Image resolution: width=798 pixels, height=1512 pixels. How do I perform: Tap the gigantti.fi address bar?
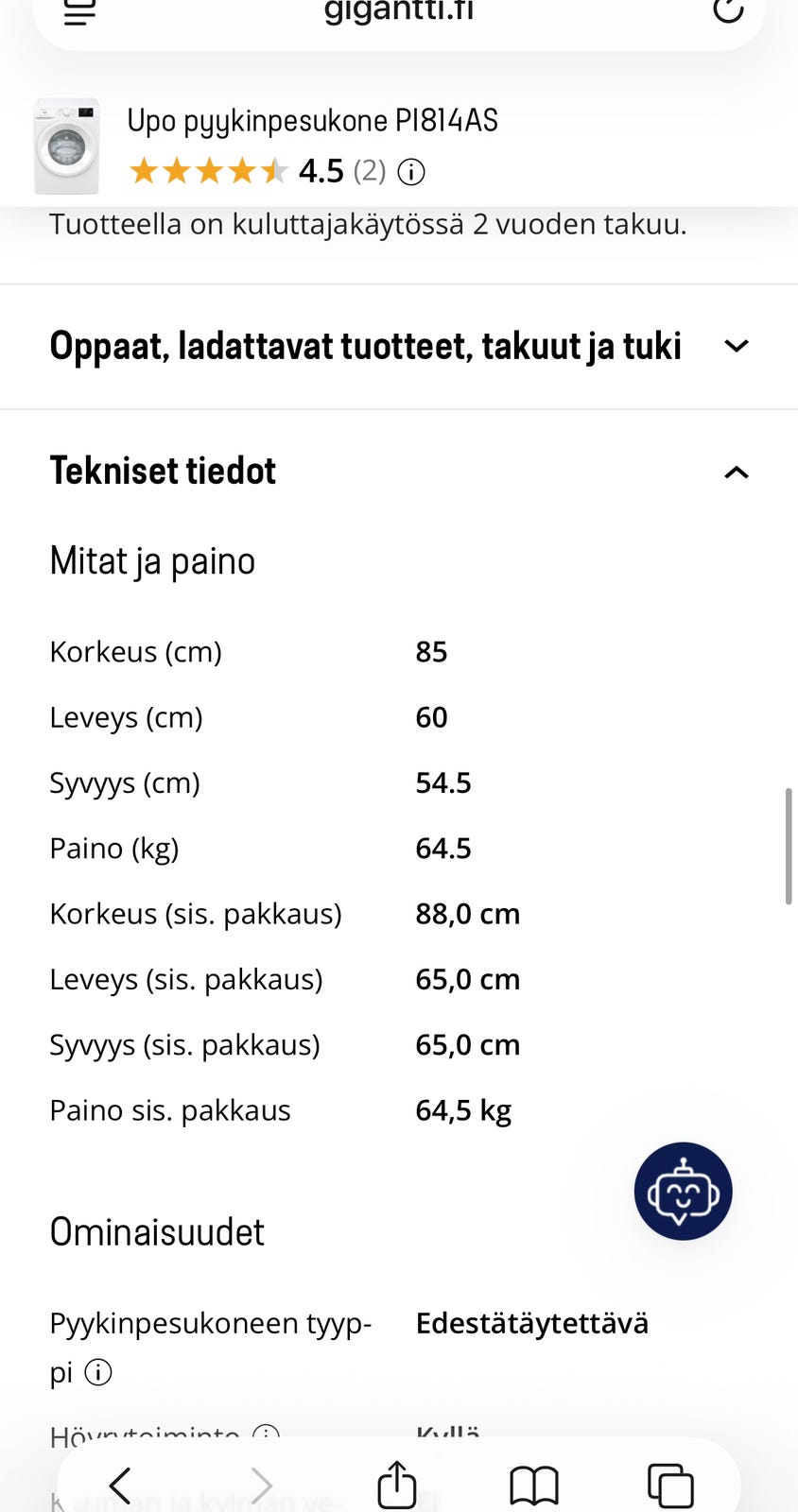coord(398,13)
